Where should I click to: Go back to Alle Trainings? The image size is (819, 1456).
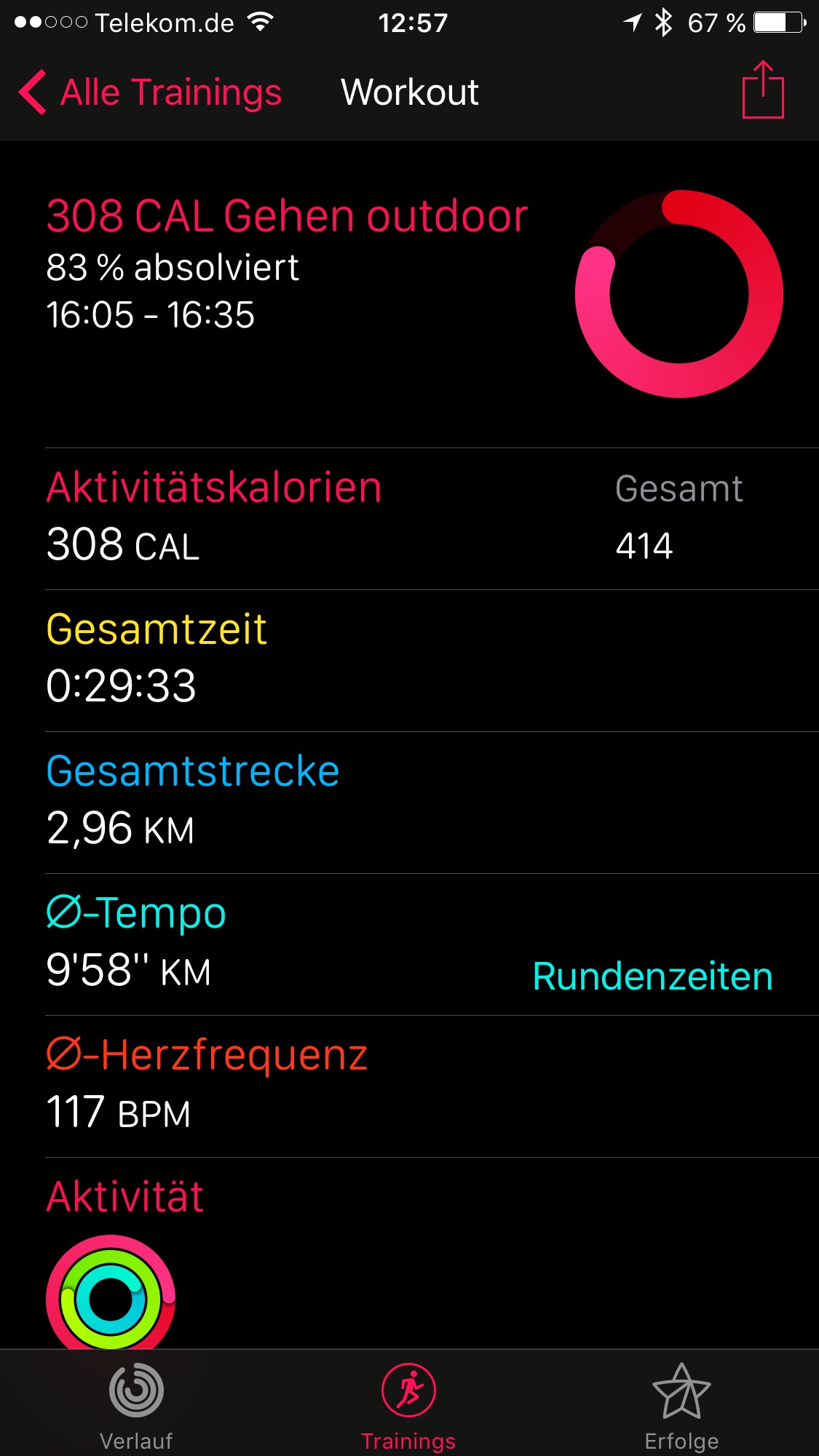tap(149, 92)
